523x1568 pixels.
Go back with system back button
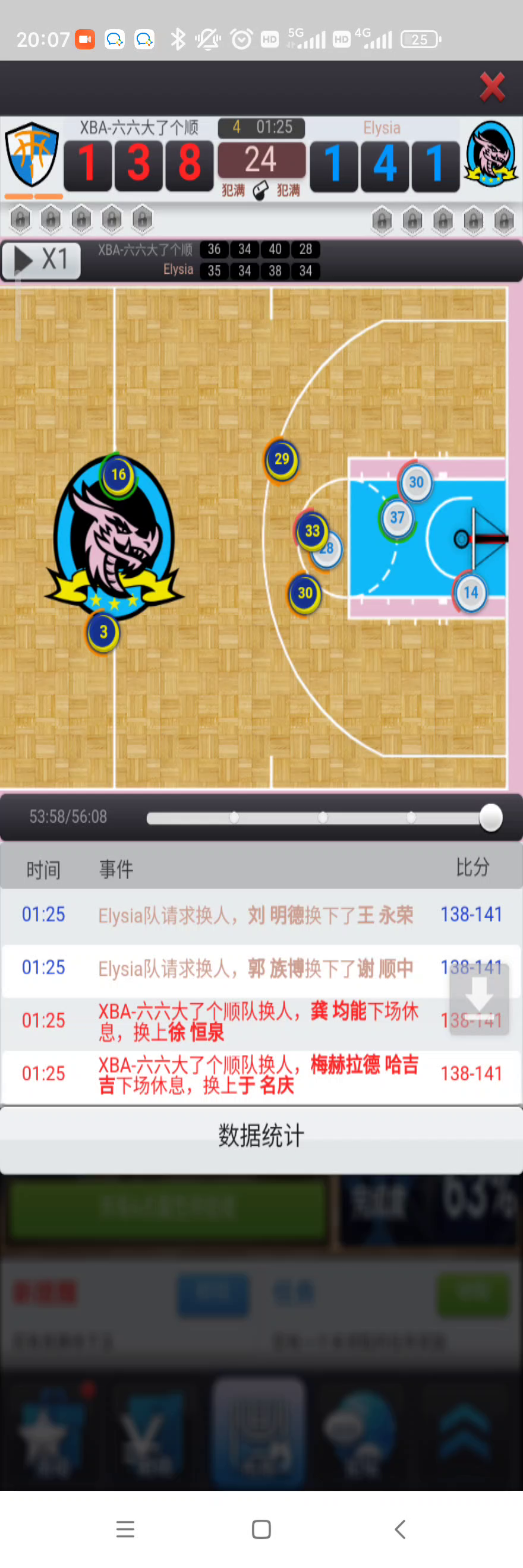coord(399,1528)
